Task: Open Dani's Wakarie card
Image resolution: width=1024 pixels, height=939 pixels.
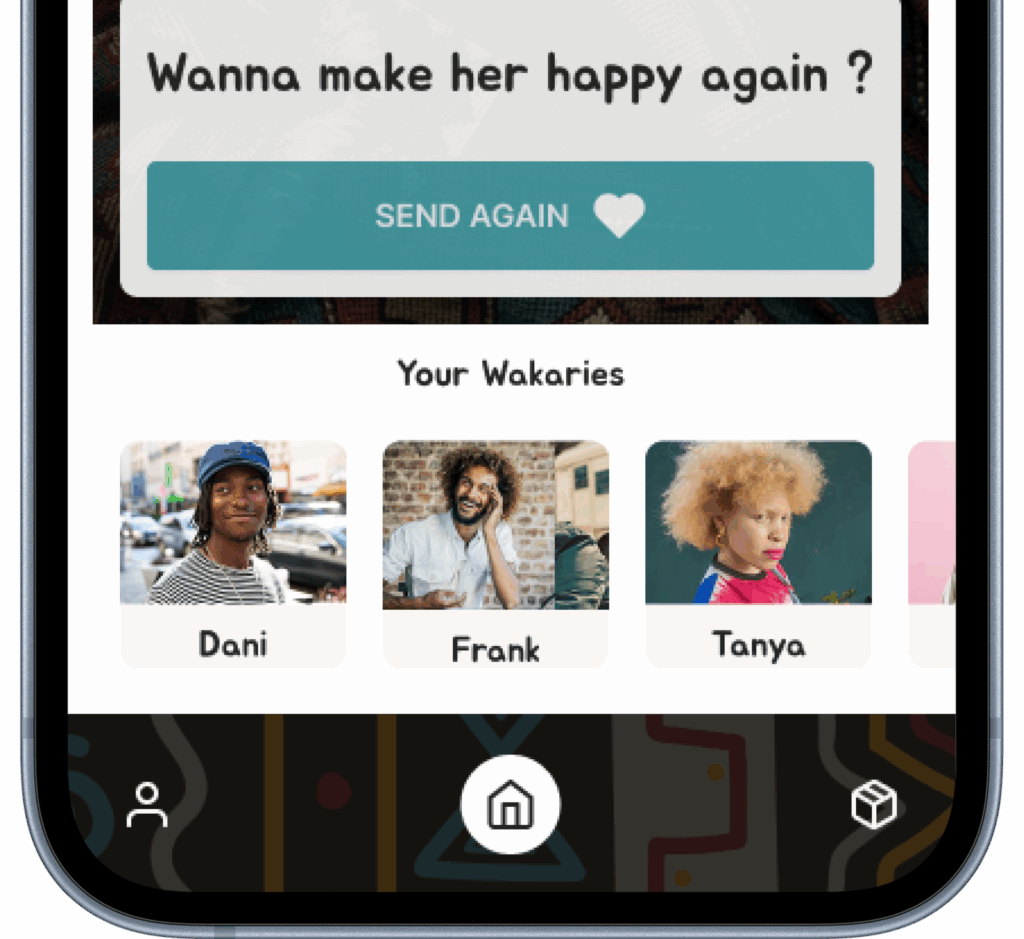Action: (233, 553)
